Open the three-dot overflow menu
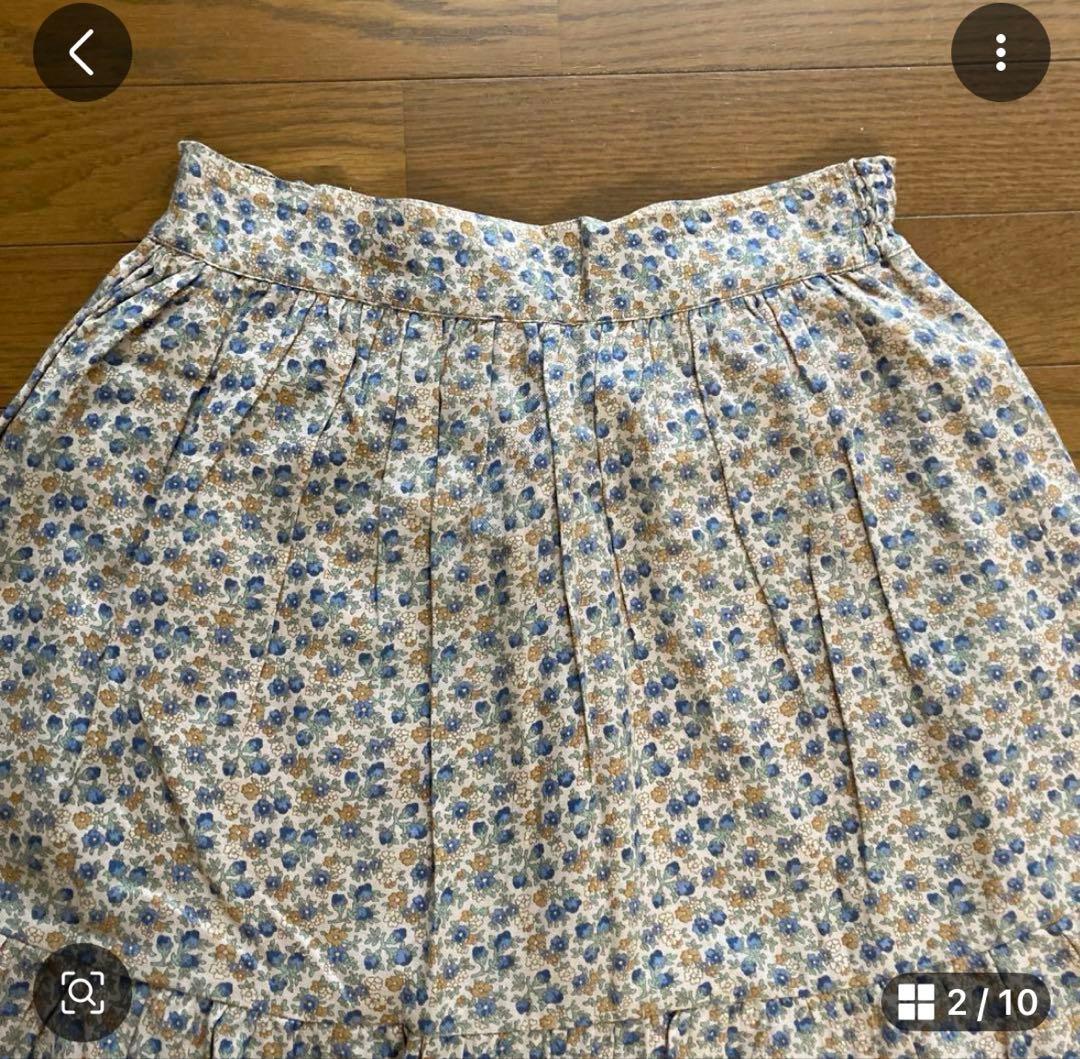The image size is (1080, 1059). 1000,52
